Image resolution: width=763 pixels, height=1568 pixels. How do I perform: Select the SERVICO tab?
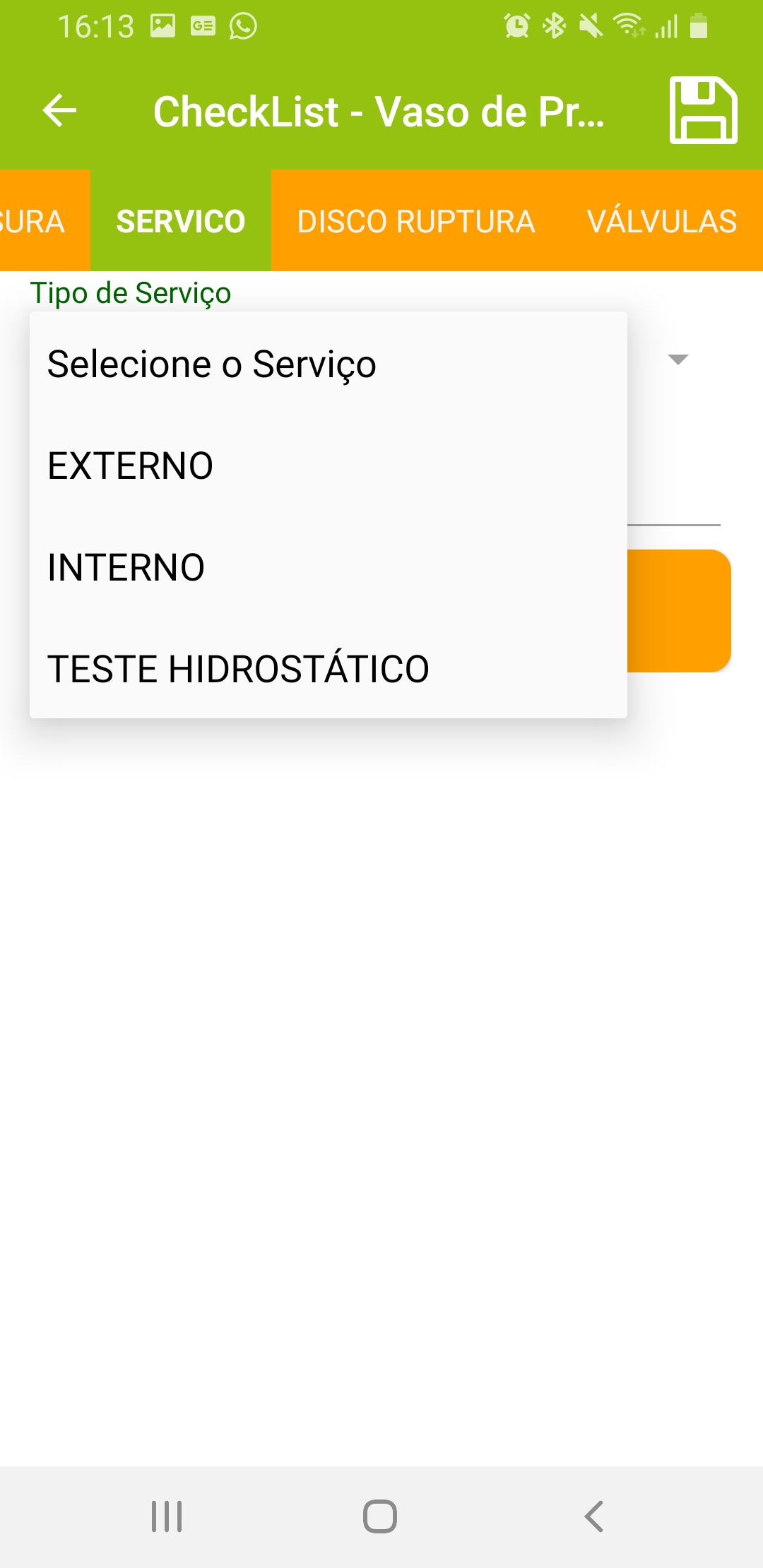[x=181, y=221]
